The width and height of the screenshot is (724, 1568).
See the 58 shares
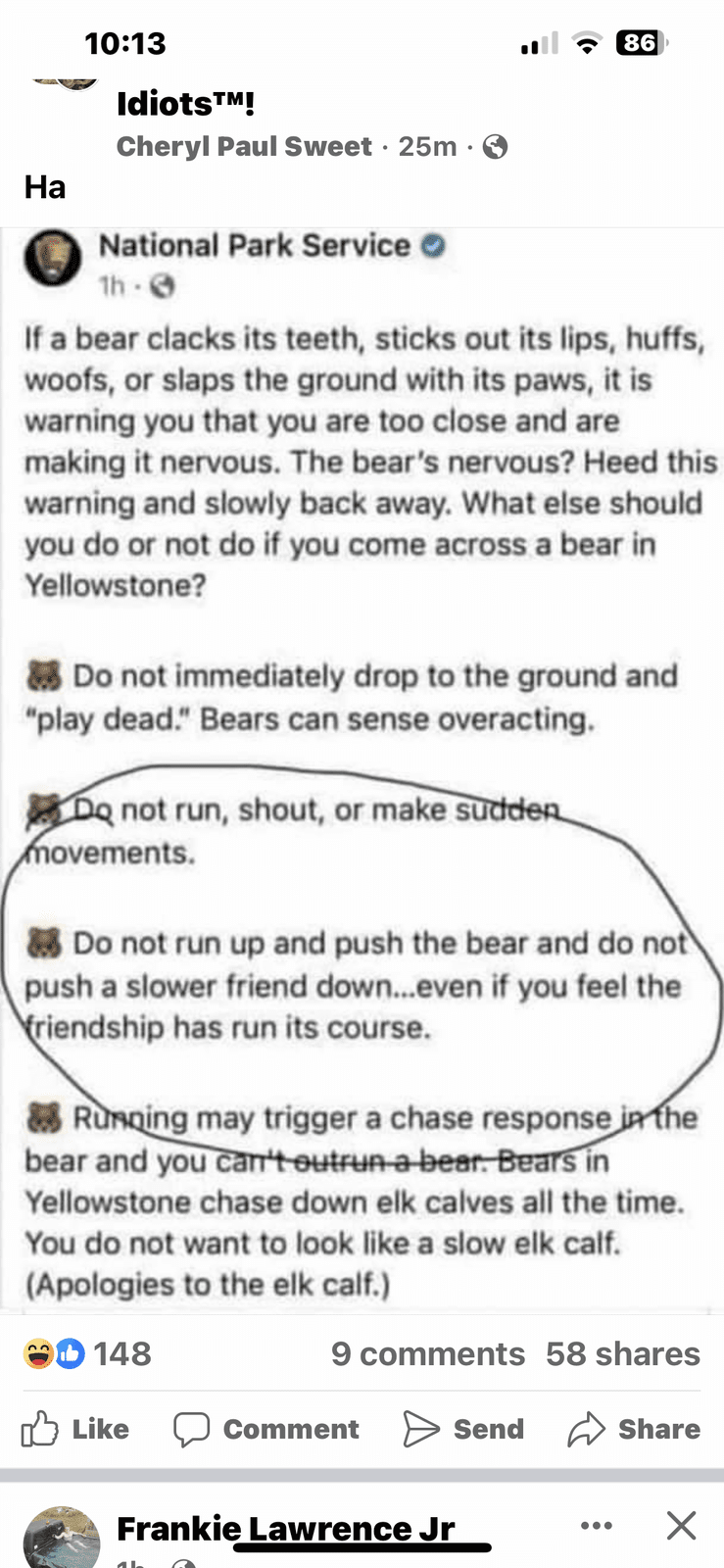(622, 1354)
